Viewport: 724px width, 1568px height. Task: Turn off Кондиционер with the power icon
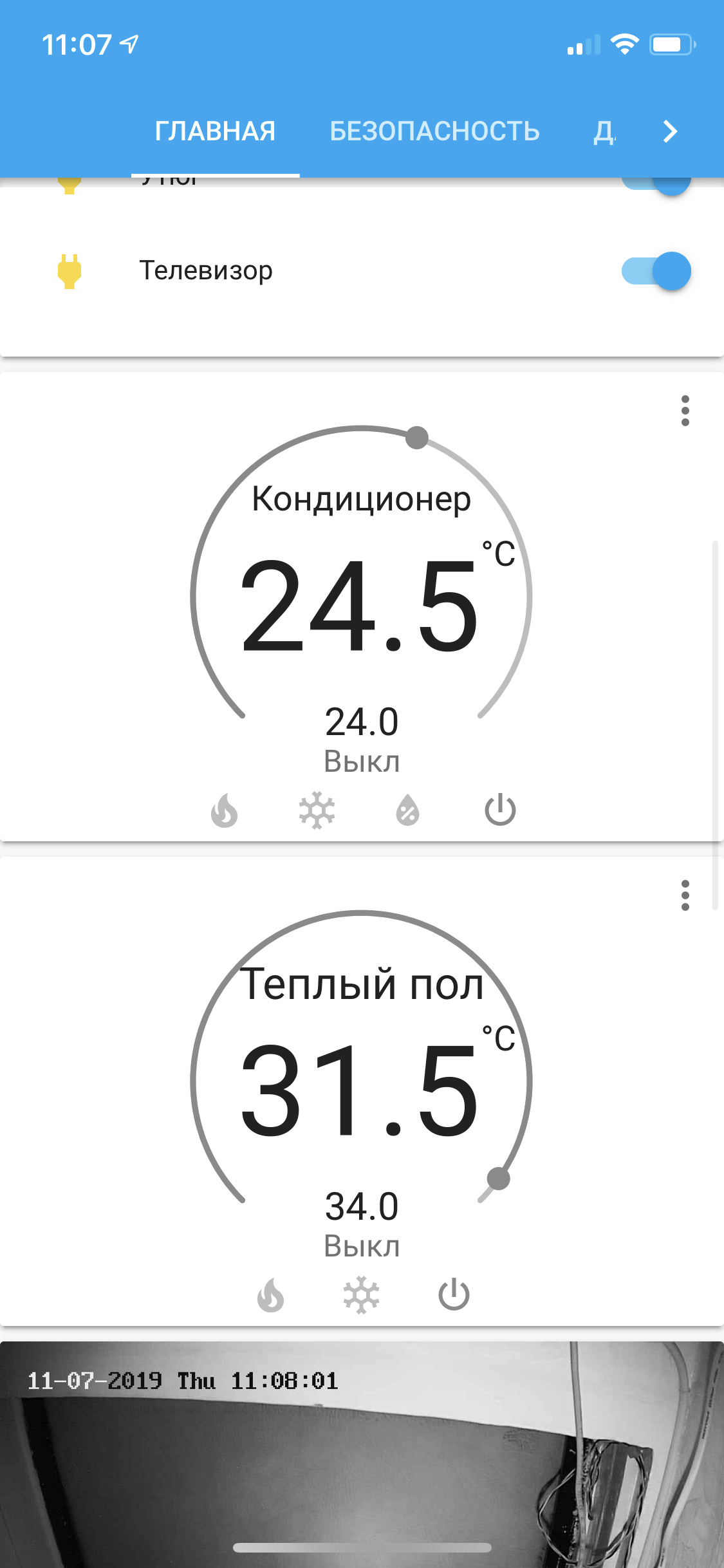click(x=500, y=810)
